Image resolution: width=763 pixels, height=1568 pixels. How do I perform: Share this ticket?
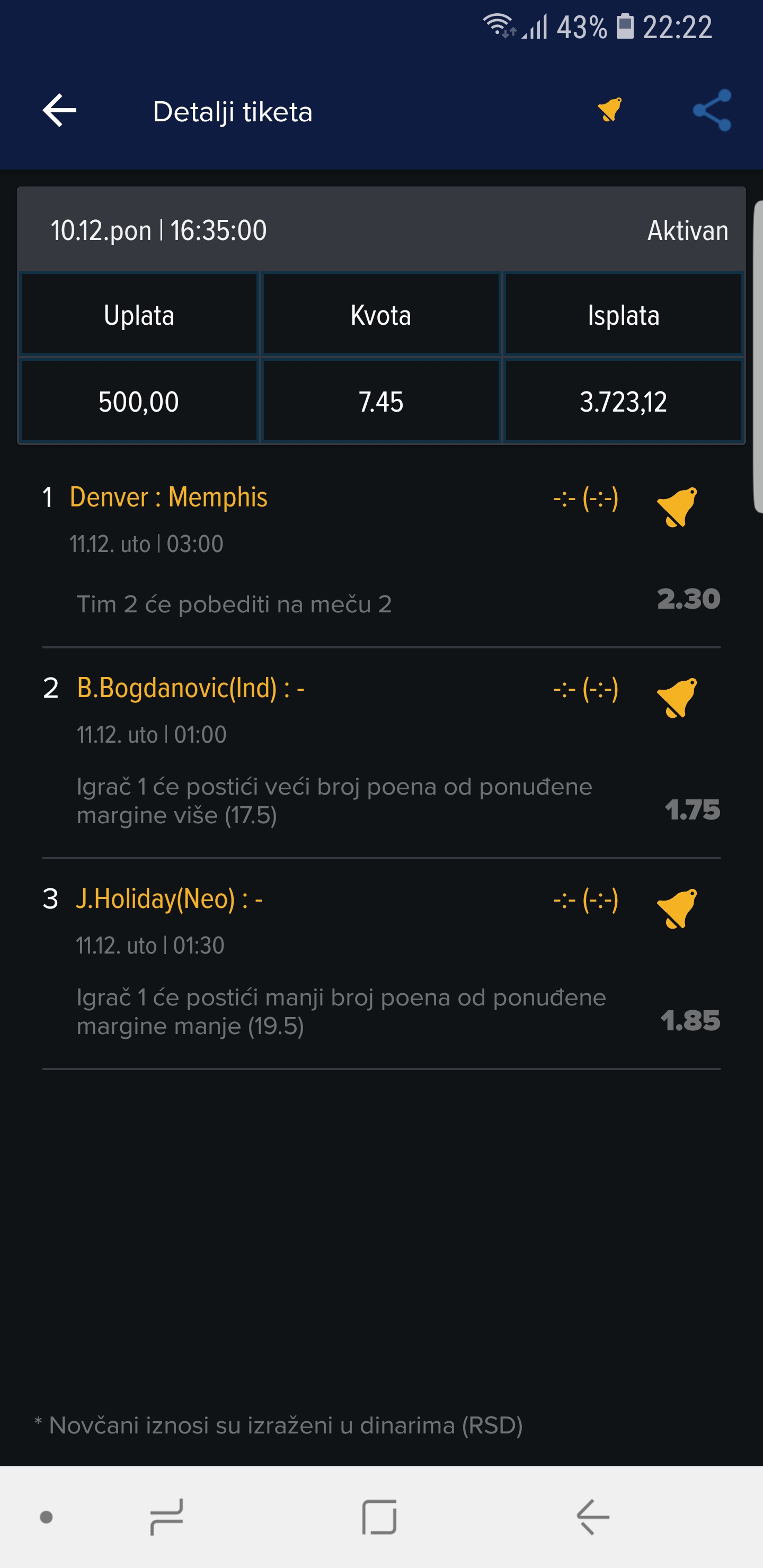click(712, 110)
